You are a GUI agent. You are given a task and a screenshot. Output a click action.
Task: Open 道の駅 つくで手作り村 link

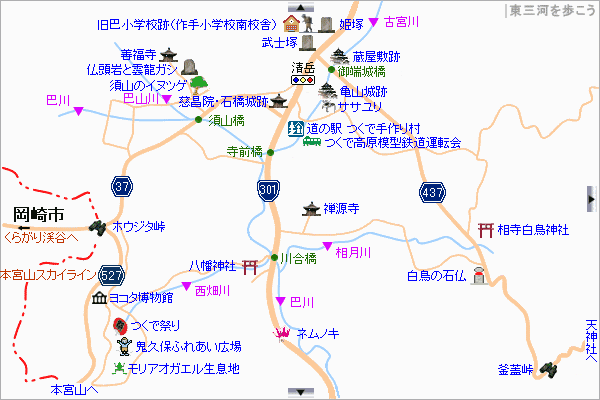[x=362, y=129]
